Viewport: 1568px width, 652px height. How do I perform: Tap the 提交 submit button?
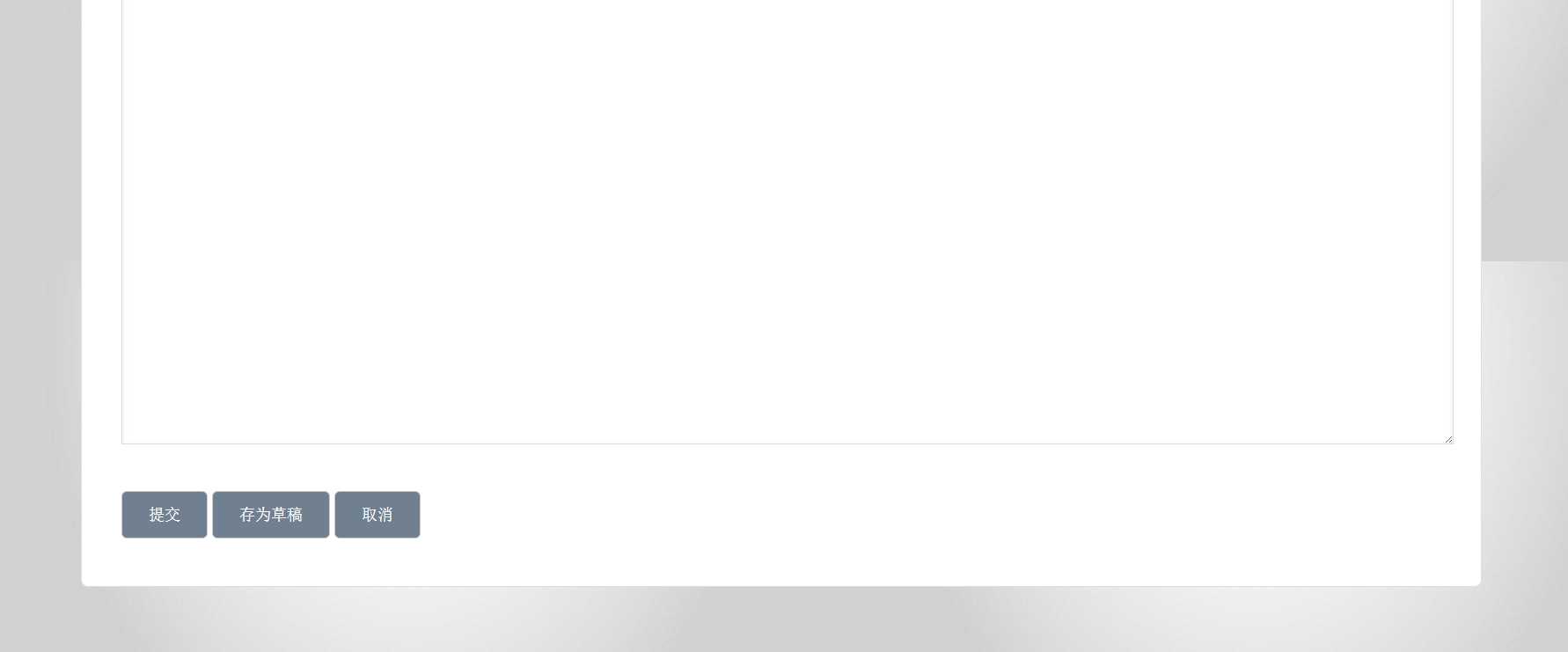[165, 515]
